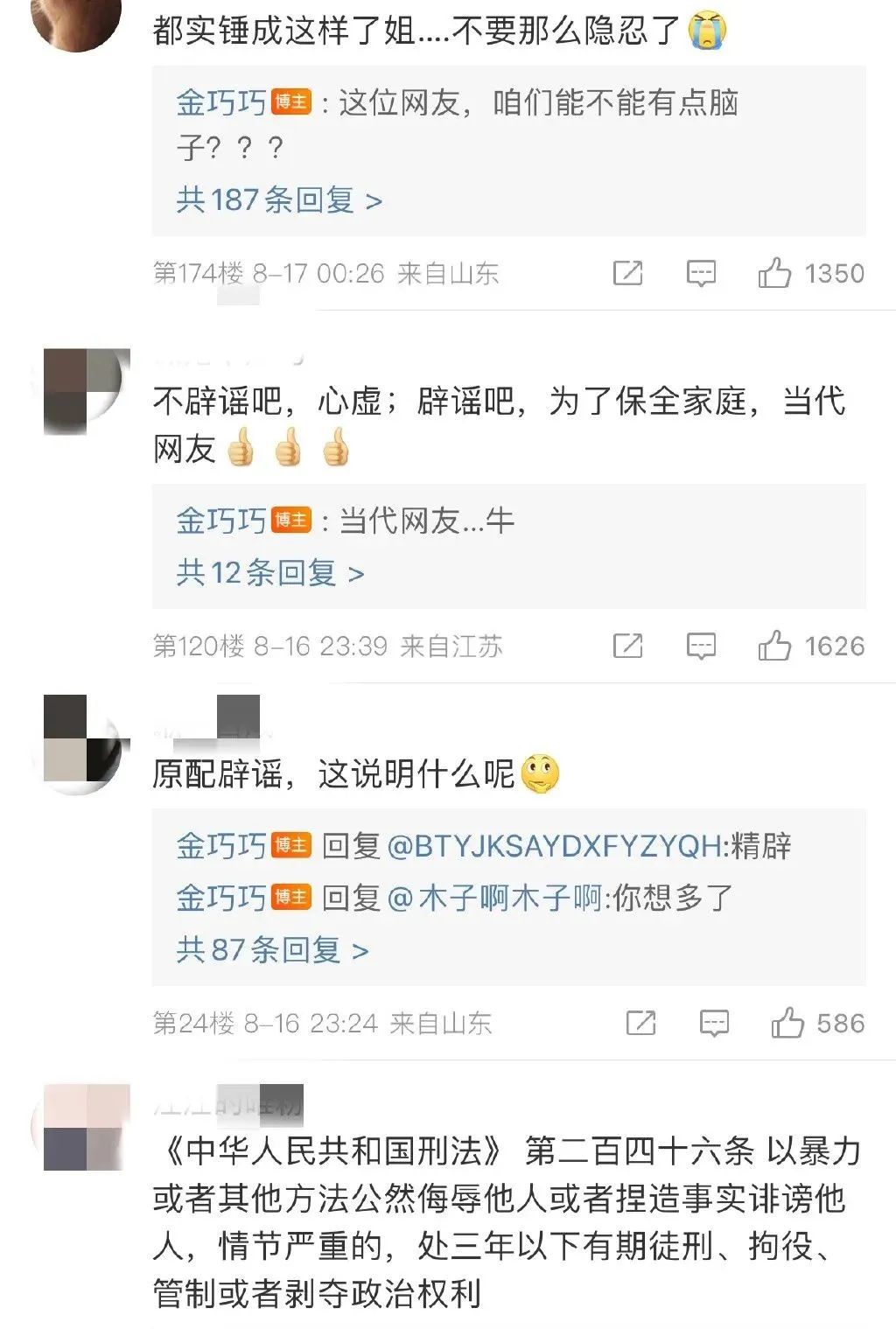
Task: Like the comment on 第24楼
Action: 787,1023
